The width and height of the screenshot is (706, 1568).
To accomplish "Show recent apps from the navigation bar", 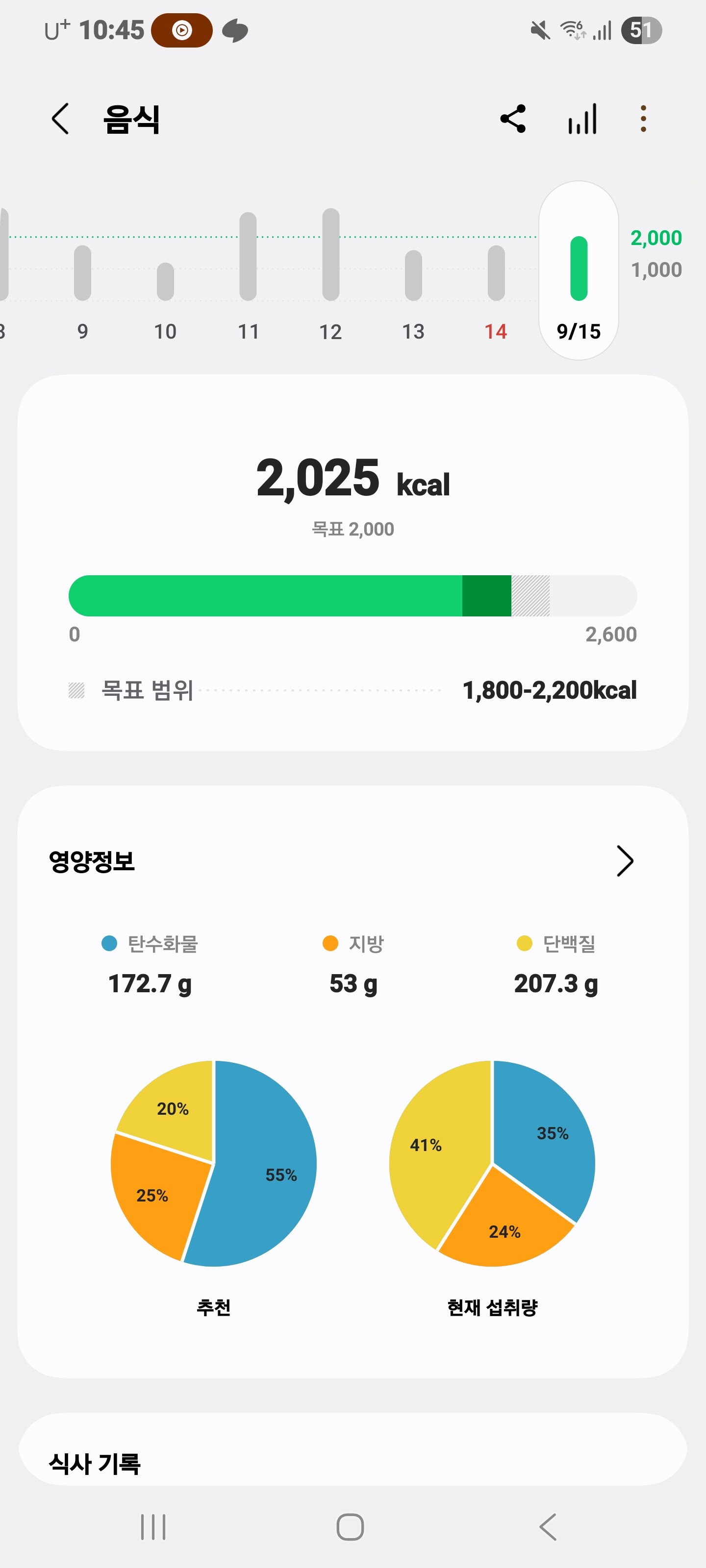I will (153, 1527).
